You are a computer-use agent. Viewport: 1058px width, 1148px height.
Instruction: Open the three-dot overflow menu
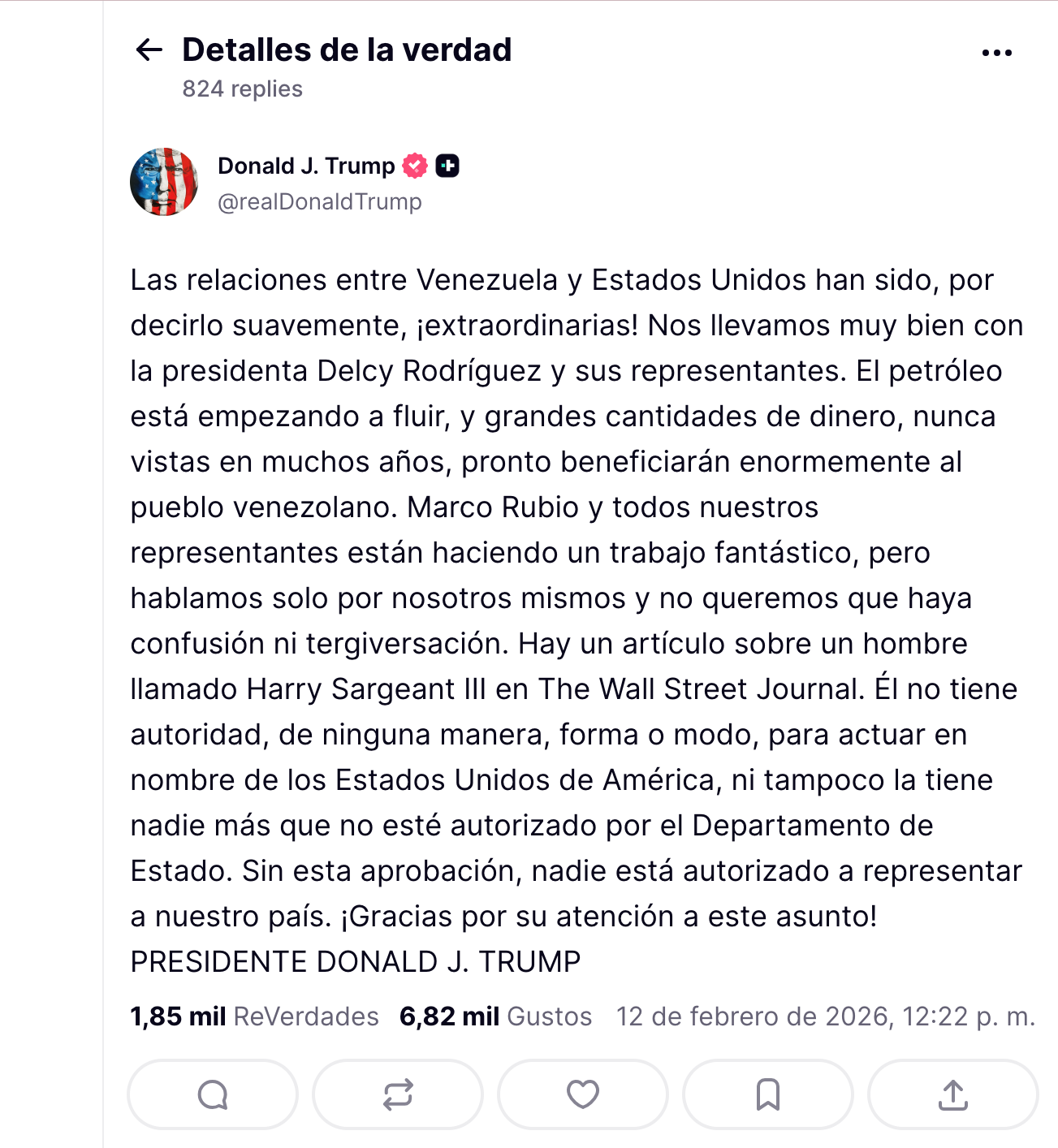(x=996, y=53)
